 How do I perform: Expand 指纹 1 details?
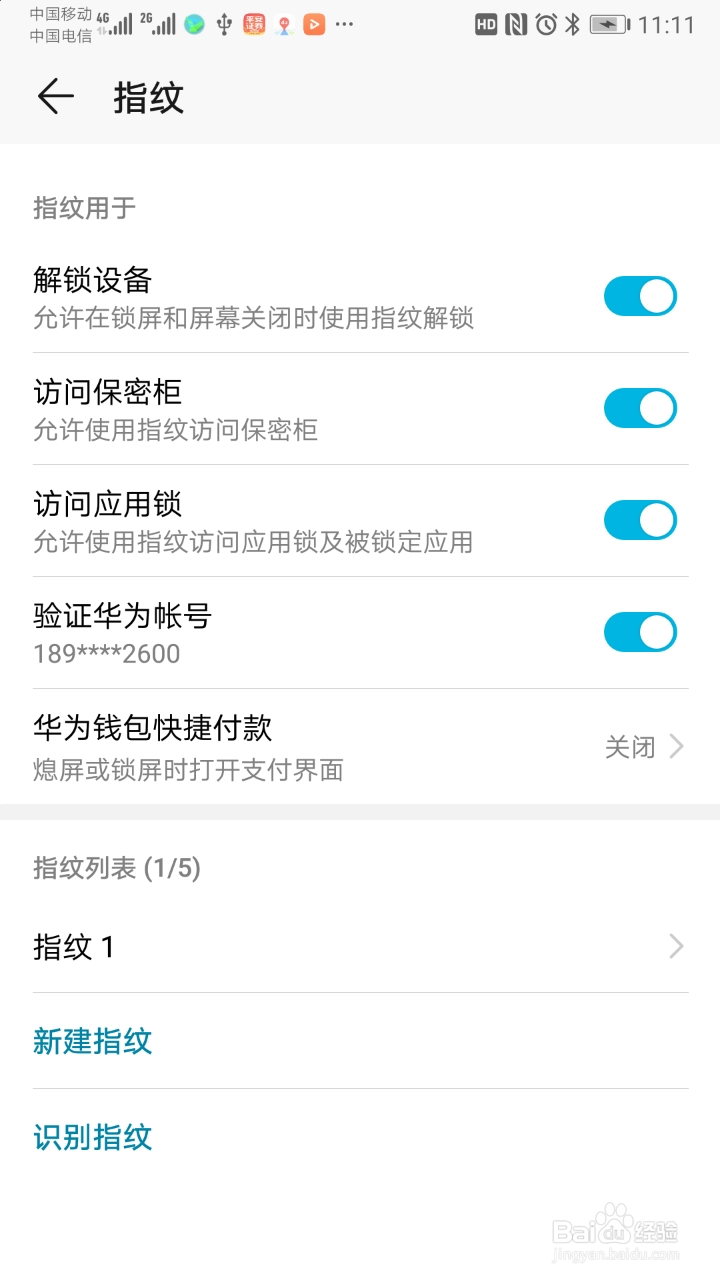pyautogui.click(x=360, y=946)
